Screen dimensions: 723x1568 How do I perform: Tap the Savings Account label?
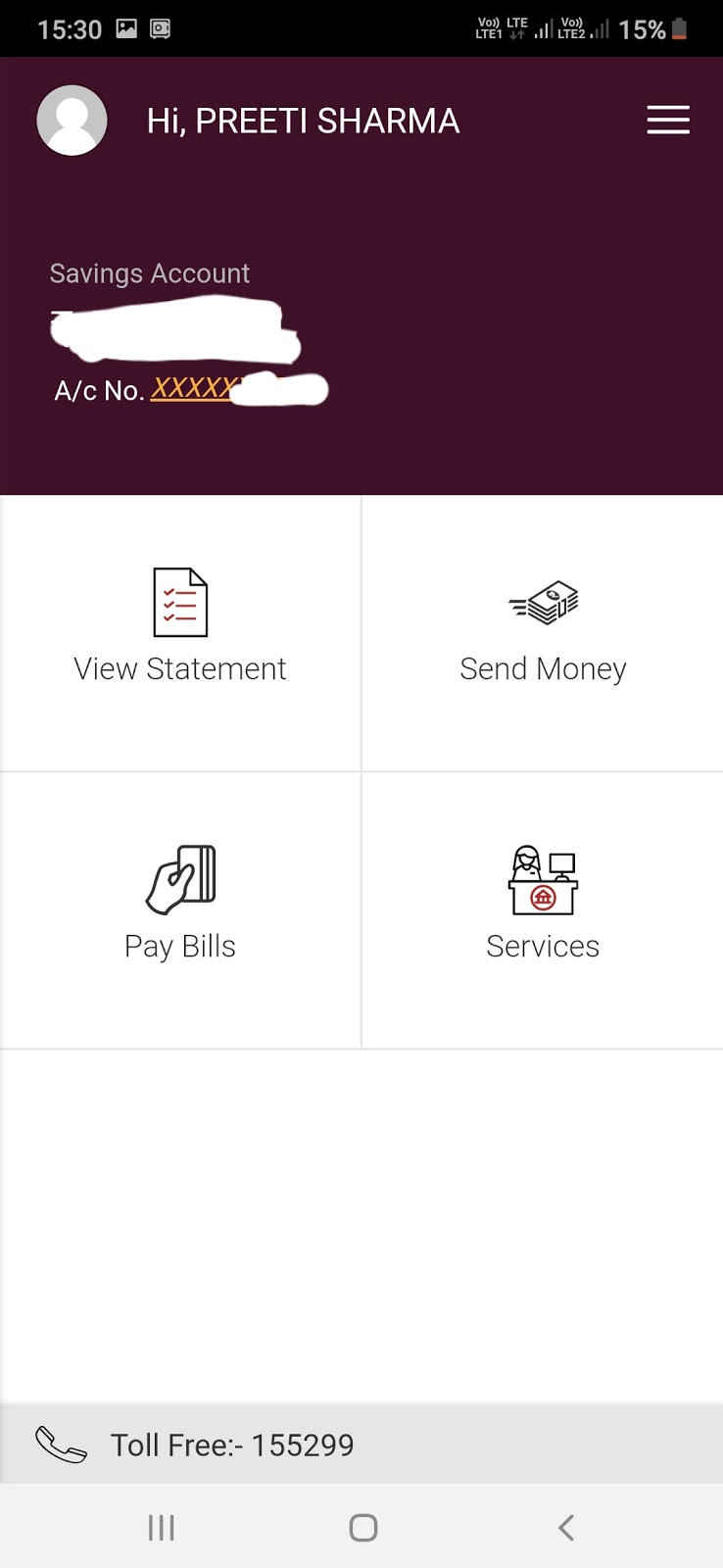[x=149, y=273]
